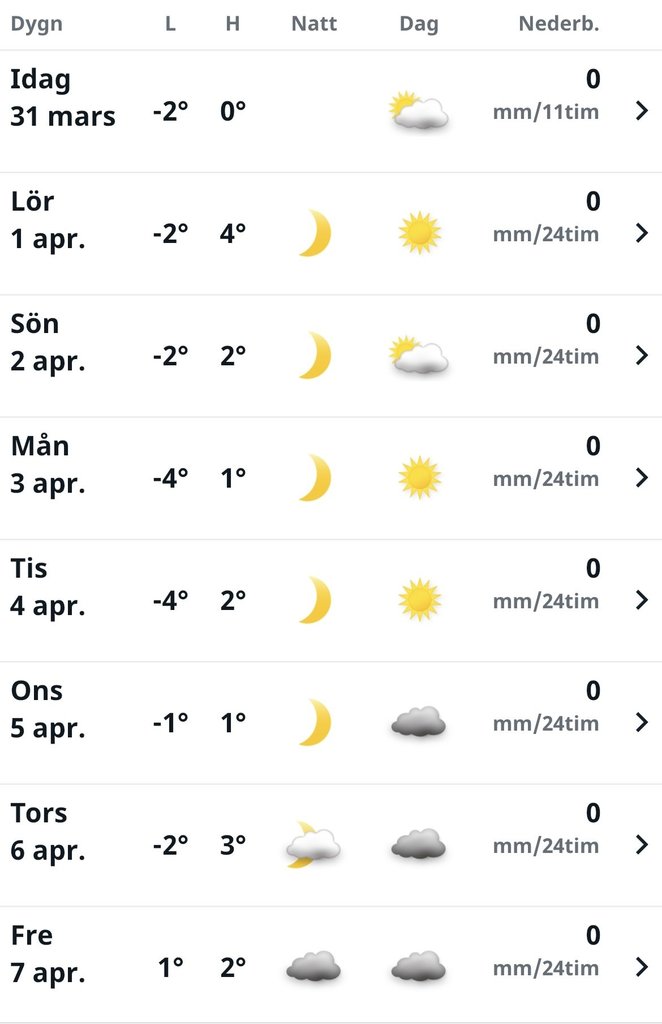Image resolution: width=662 pixels, height=1024 pixels.
Task: Open today's forecast for 31 mars
Action: click(x=642, y=111)
